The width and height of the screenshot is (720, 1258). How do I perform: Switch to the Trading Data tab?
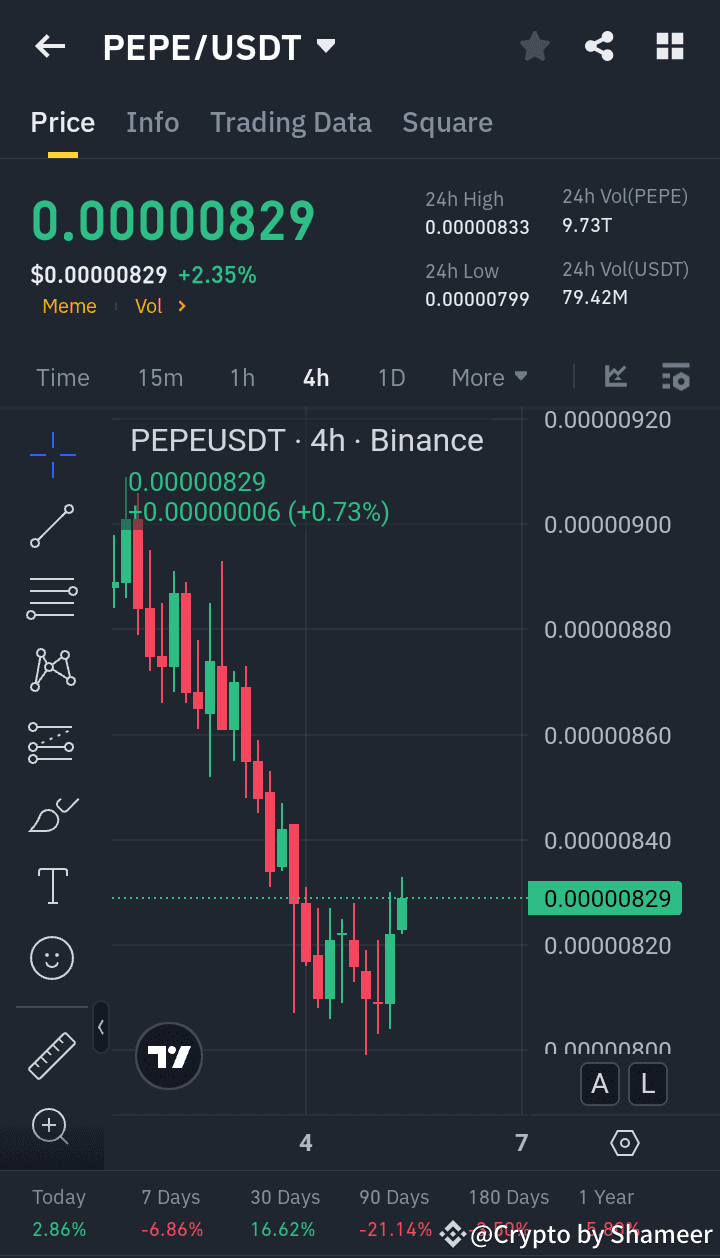[291, 122]
